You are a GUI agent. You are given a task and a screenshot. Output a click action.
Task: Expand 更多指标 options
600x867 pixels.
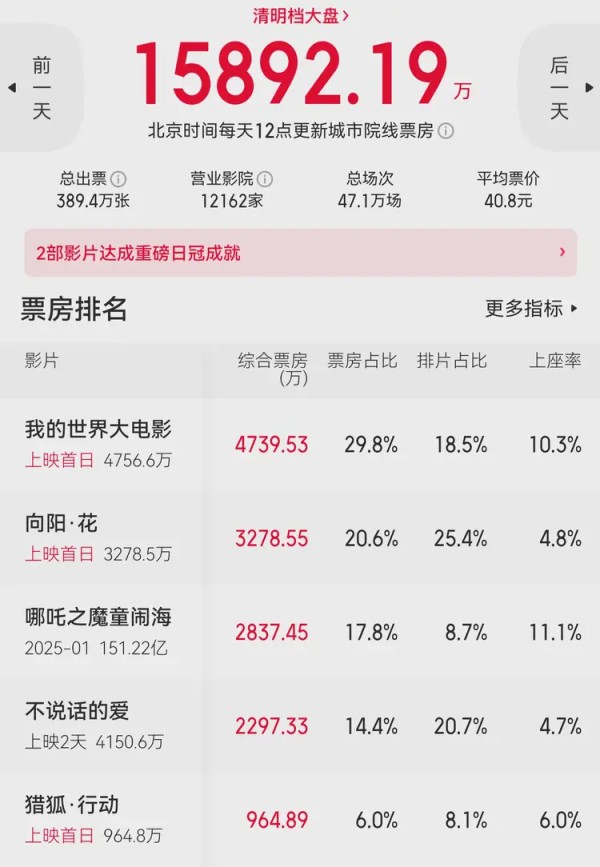[531, 309]
